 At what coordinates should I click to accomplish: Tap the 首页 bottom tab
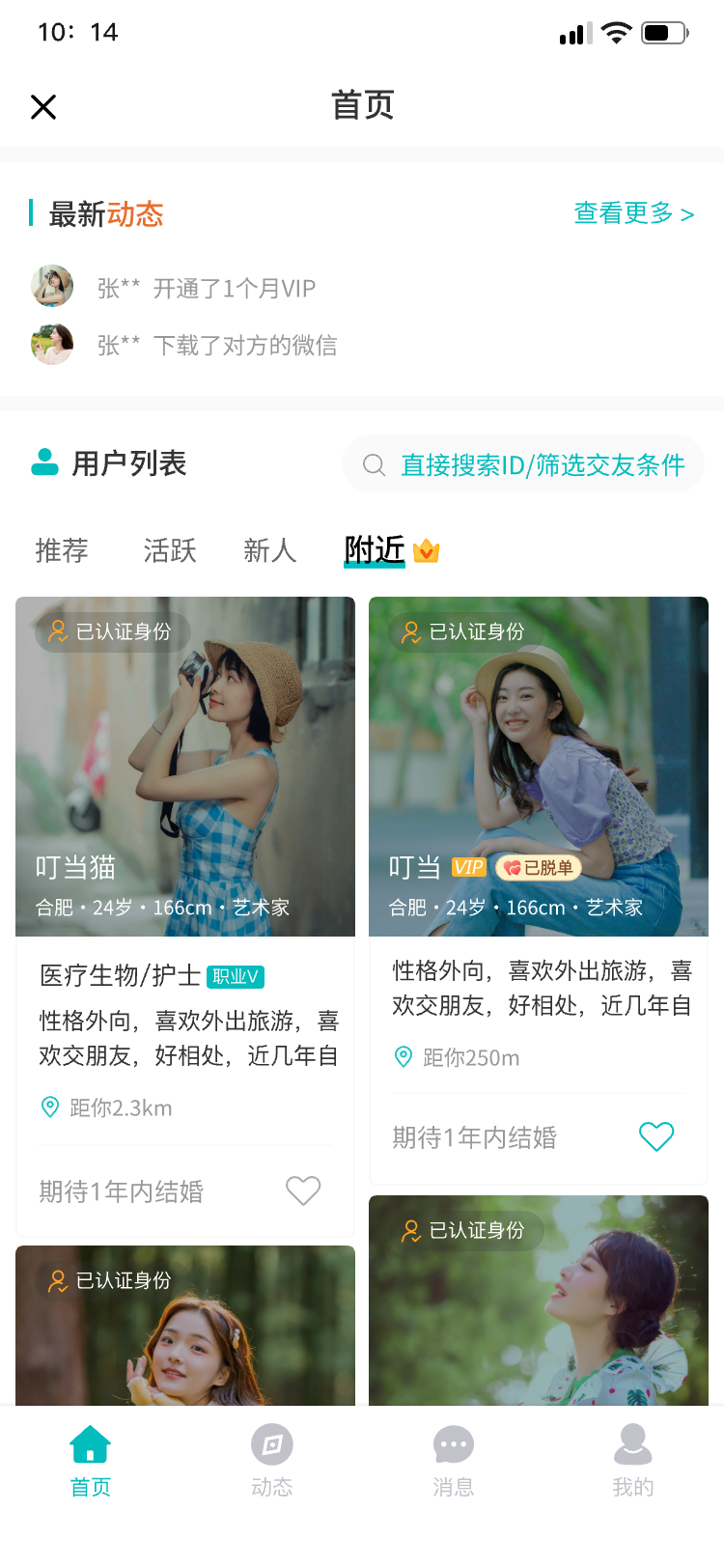(x=91, y=1460)
